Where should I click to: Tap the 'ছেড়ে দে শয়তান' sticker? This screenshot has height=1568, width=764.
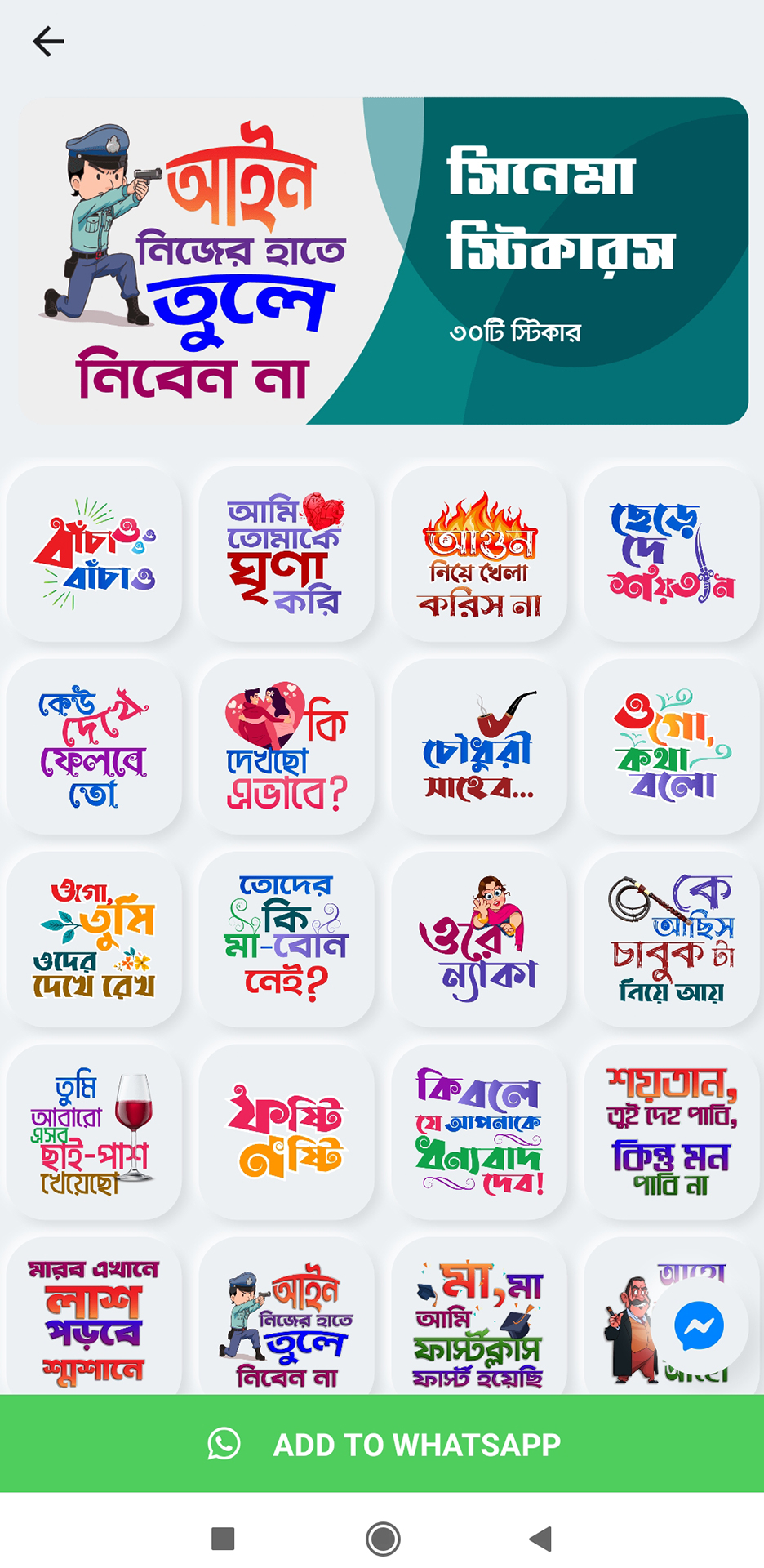tap(672, 554)
